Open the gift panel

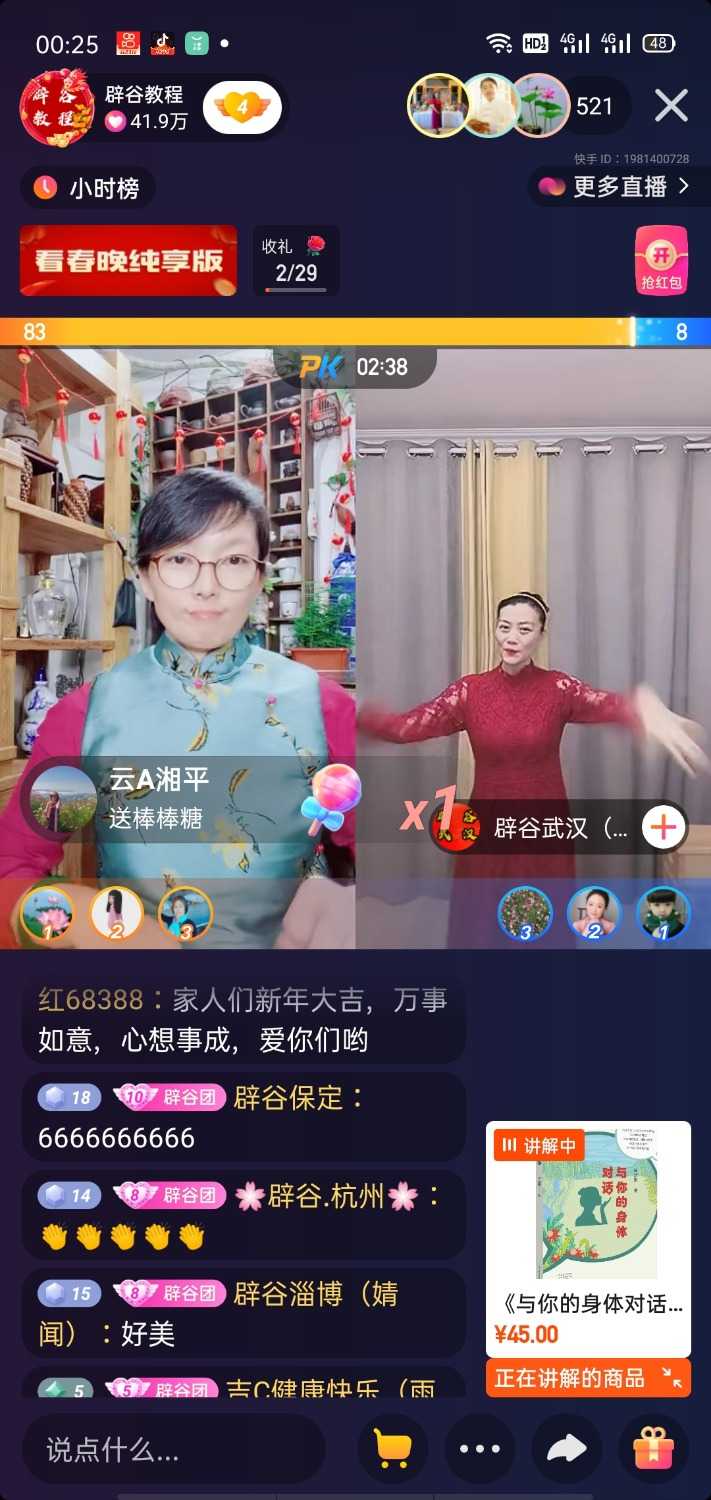click(653, 1448)
